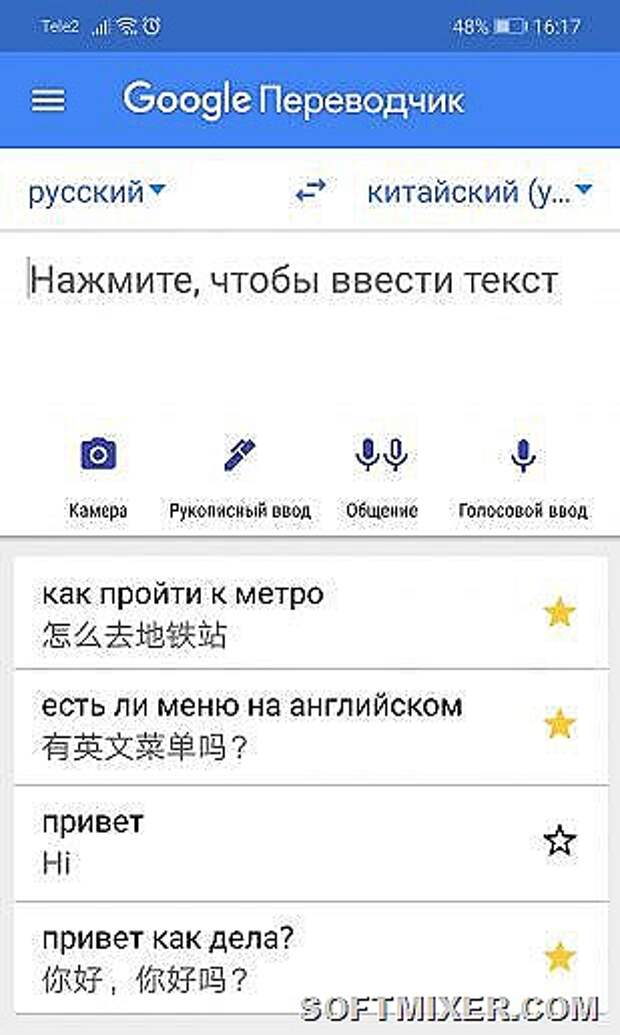The image size is (620, 1035).
Task: Open the китайский target language dropdown
Action: tap(479, 192)
